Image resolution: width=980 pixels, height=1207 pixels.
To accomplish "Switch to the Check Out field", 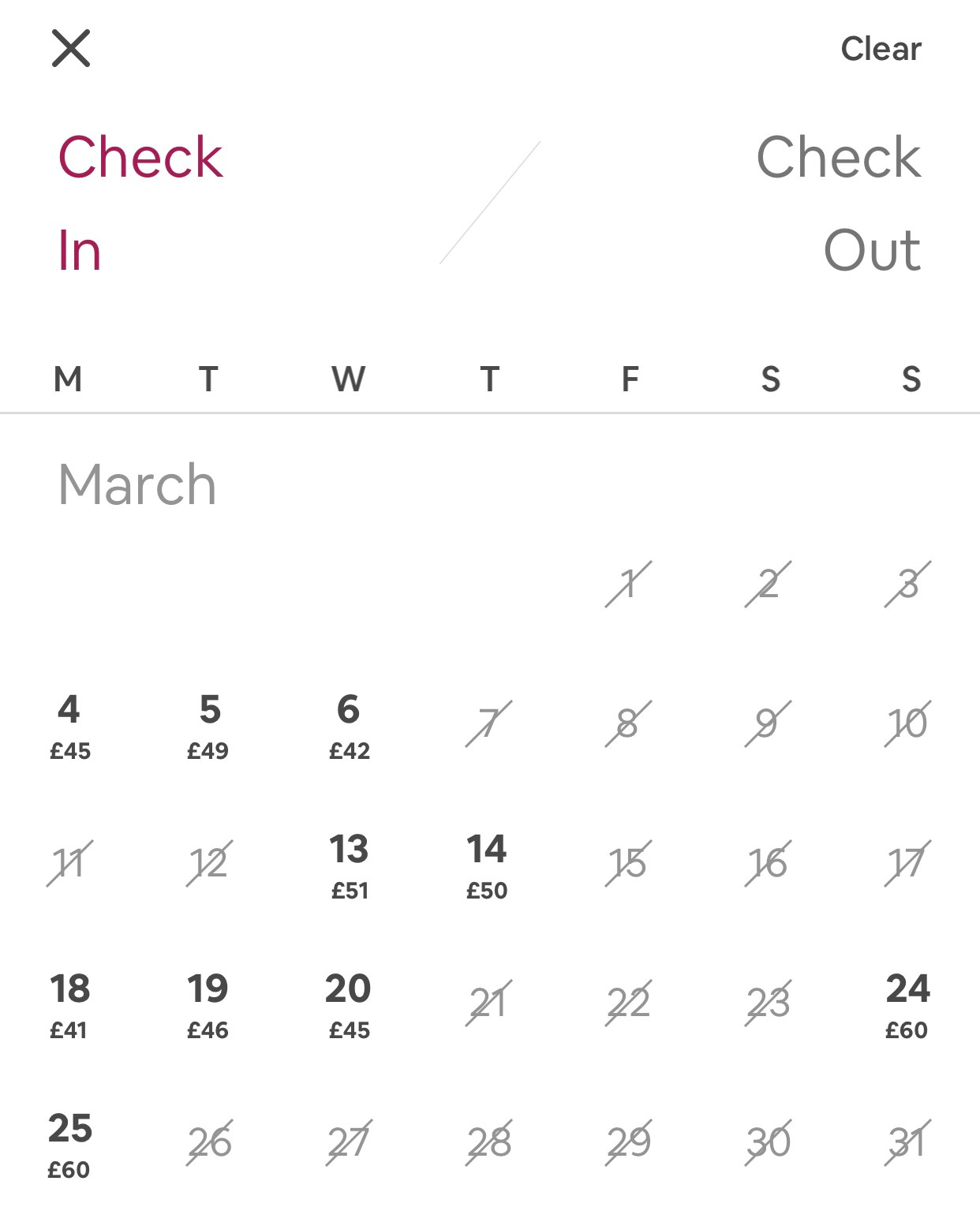I will pyautogui.click(x=838, y=203).
